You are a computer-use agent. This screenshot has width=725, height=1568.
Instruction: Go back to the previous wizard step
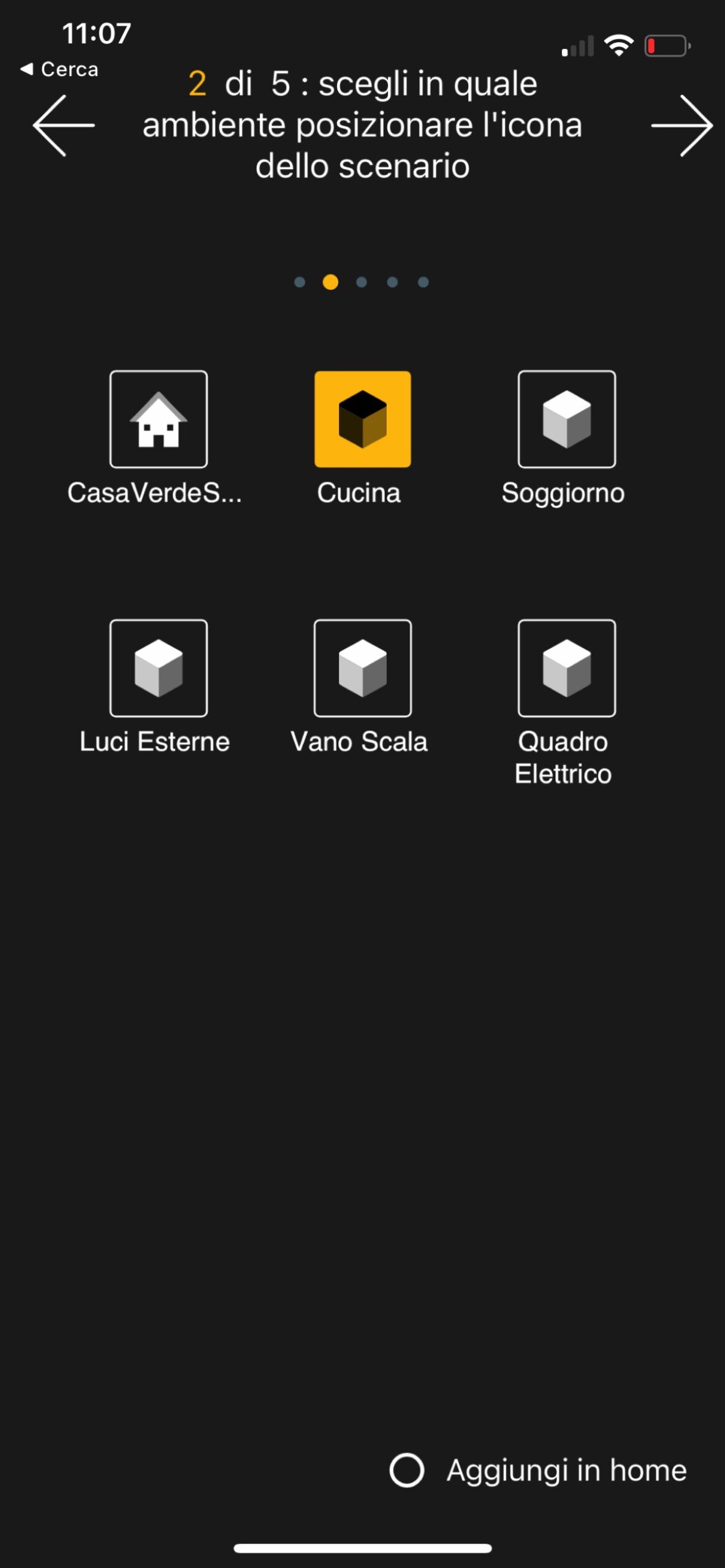(64, 126)
